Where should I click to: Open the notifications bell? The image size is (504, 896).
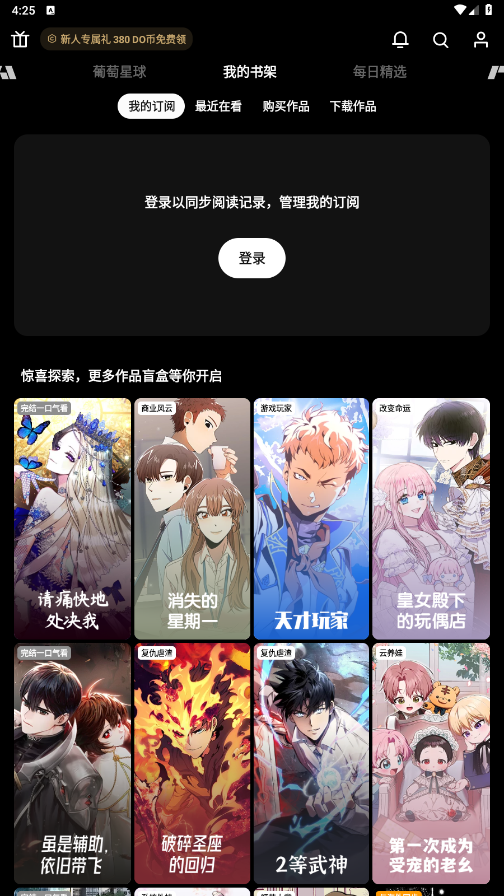tap(401, 39)
